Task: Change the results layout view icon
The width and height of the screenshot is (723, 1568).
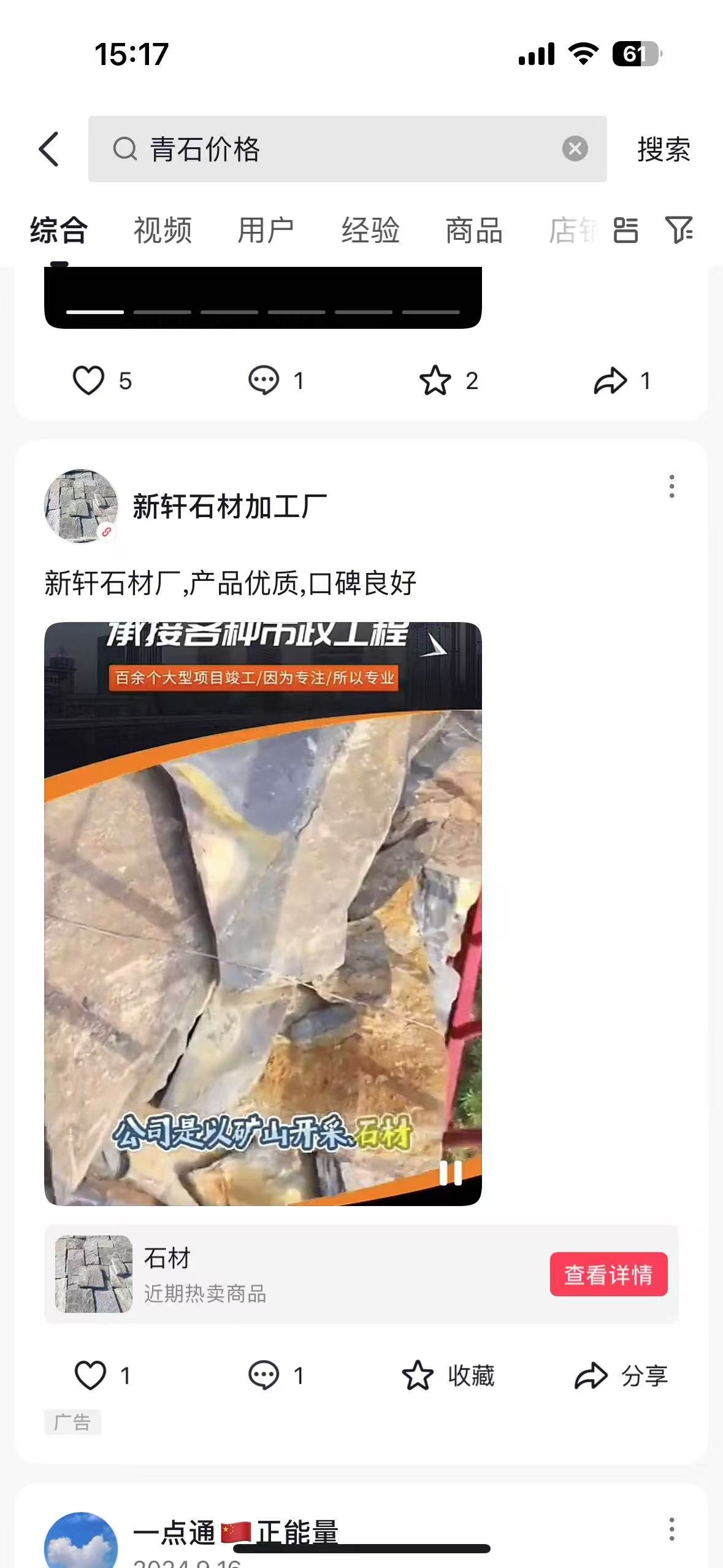Action: 625,231
